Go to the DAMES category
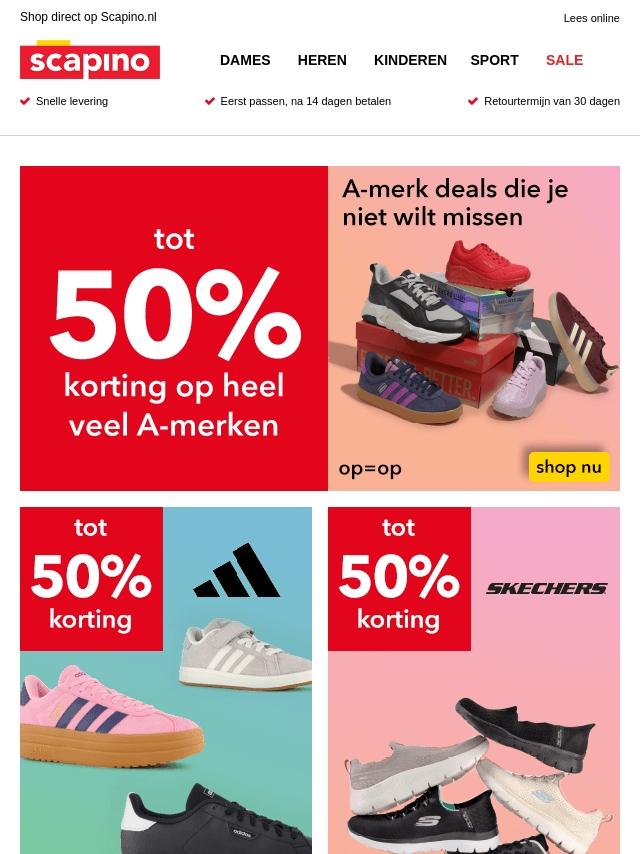 [245, 60]
